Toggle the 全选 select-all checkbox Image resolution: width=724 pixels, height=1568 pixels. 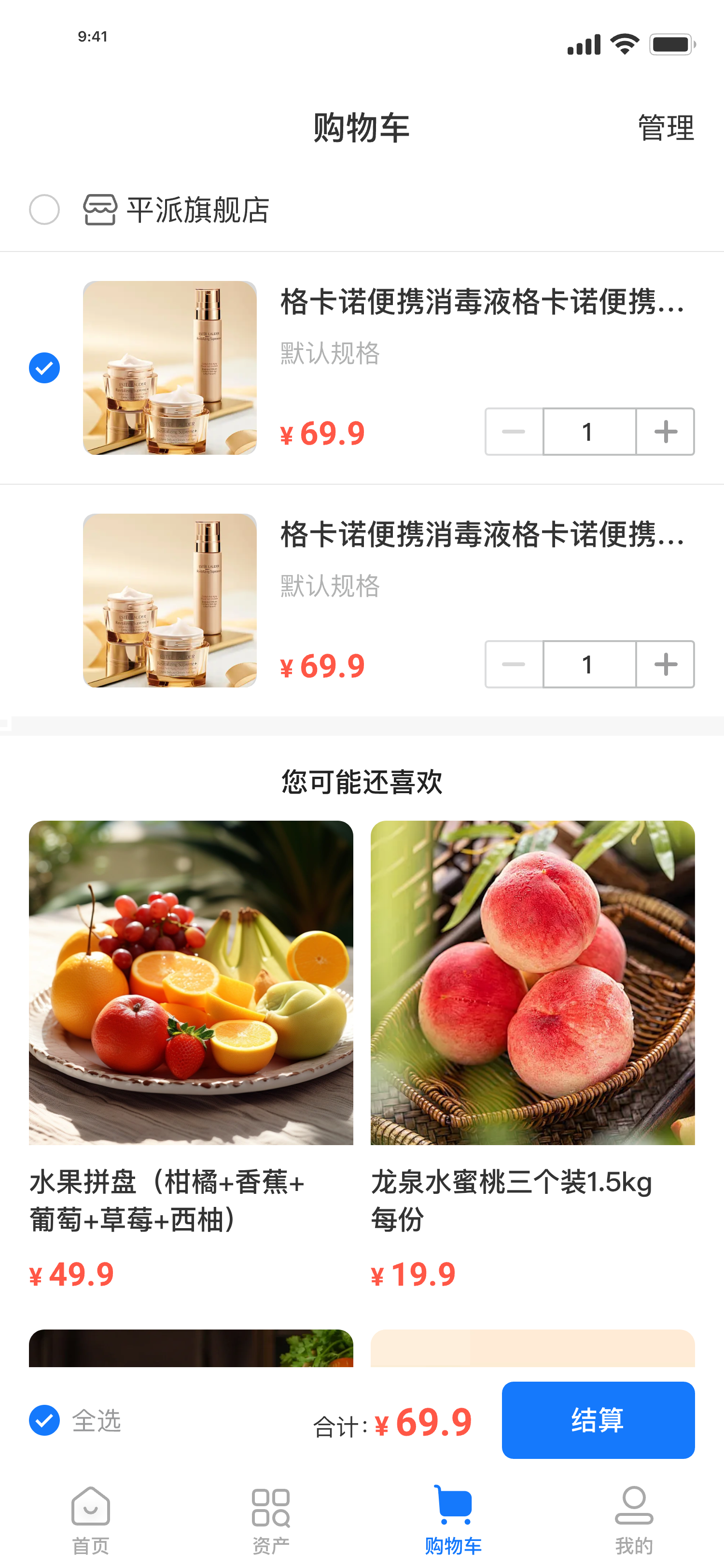click(x=44, y=1420)
